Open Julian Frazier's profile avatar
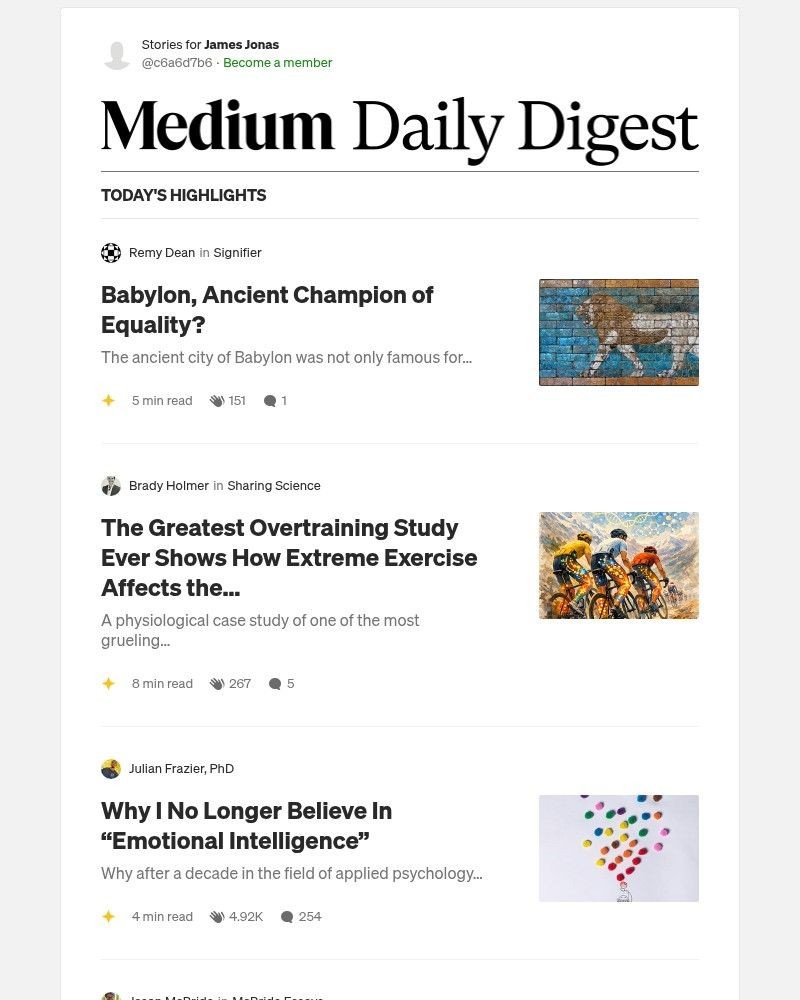This screenshot has height=1000, width=800. 111,769
